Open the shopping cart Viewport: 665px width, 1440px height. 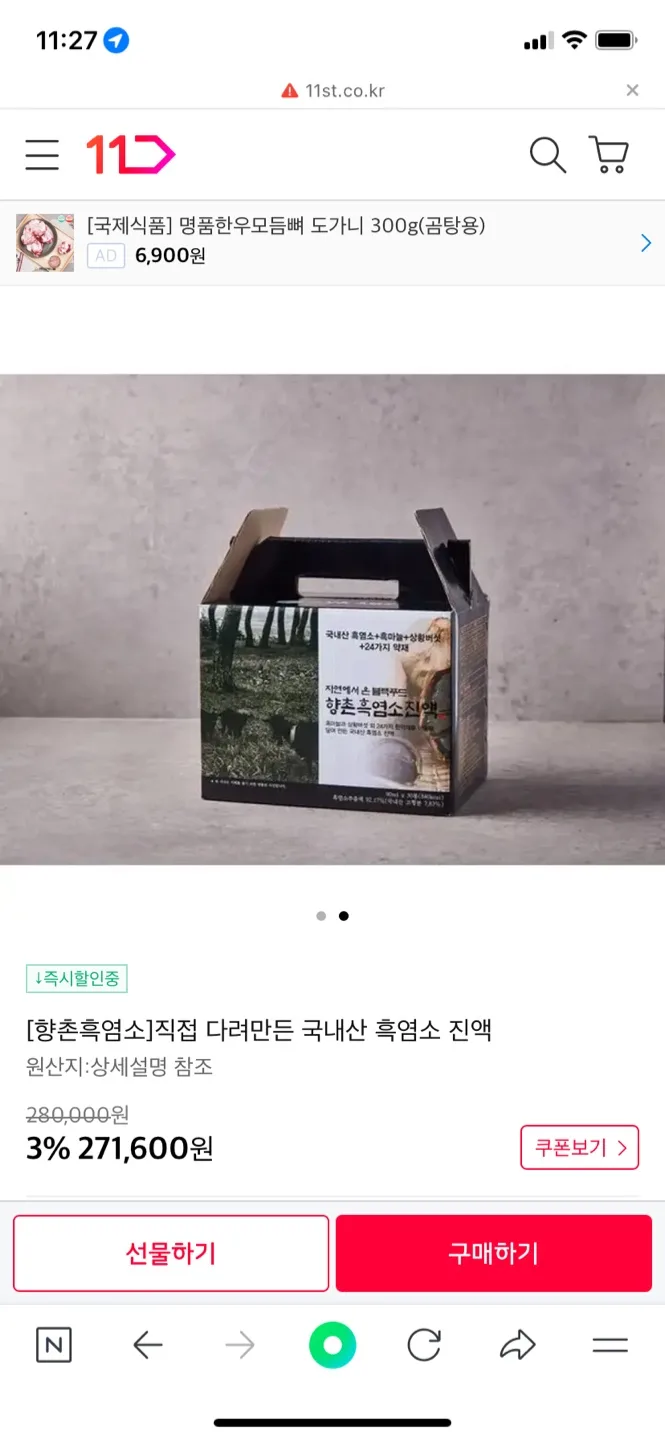coord(608,155)
